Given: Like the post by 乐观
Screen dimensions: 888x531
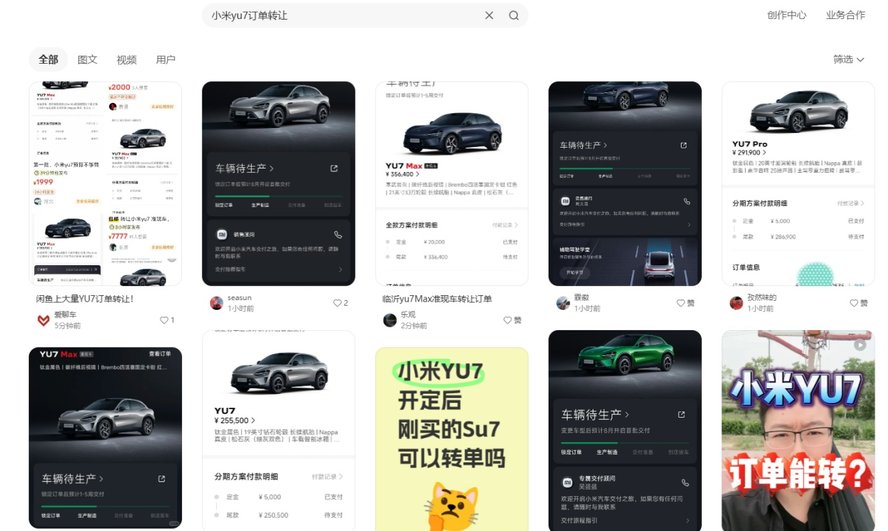Looking at the screenshot, I should pos(512,320).
